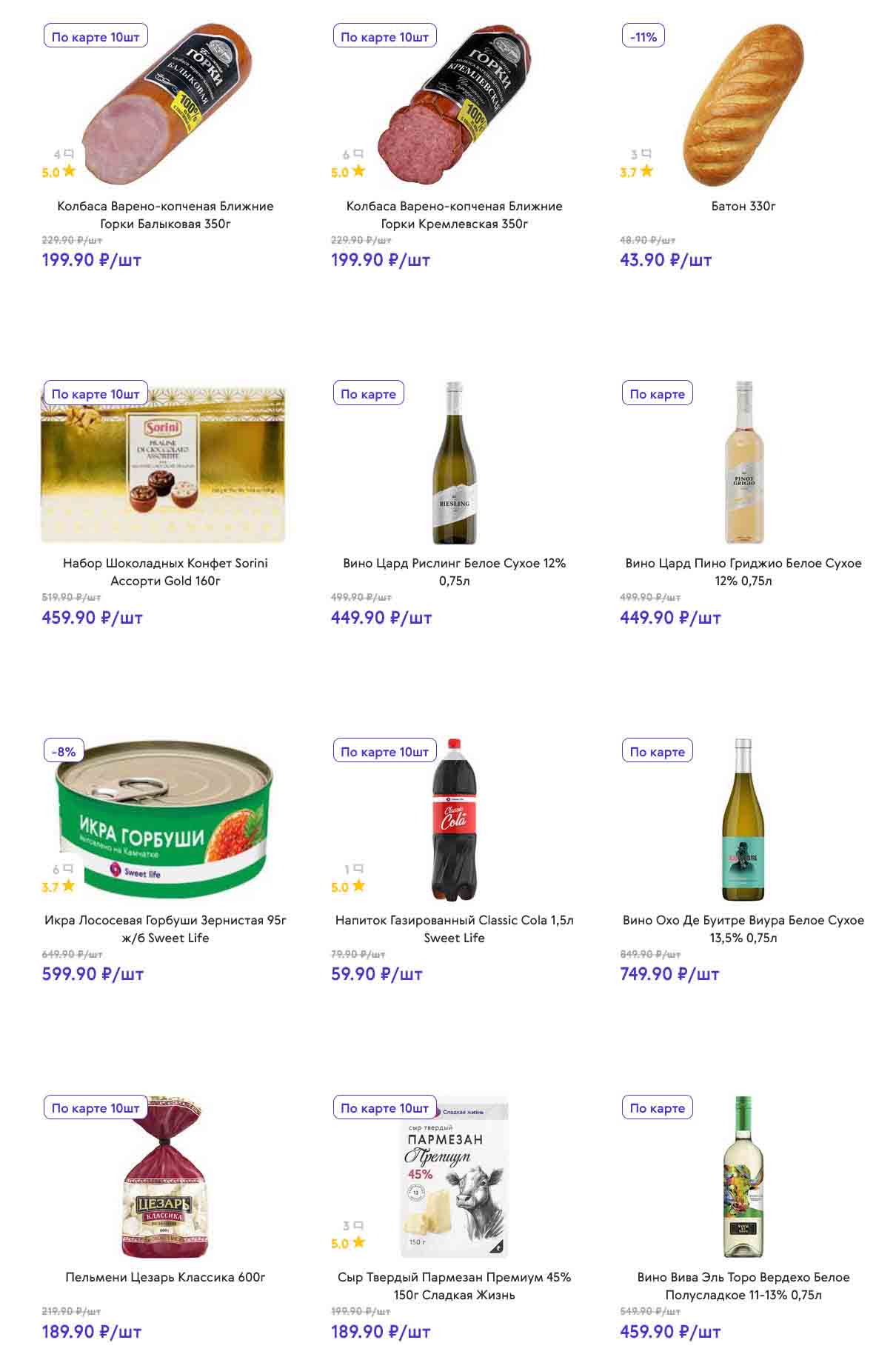Open Sorini Ассорти Gold chocolate set
The width and height of the screenshot is (896, 1360).
click(164, 572)
